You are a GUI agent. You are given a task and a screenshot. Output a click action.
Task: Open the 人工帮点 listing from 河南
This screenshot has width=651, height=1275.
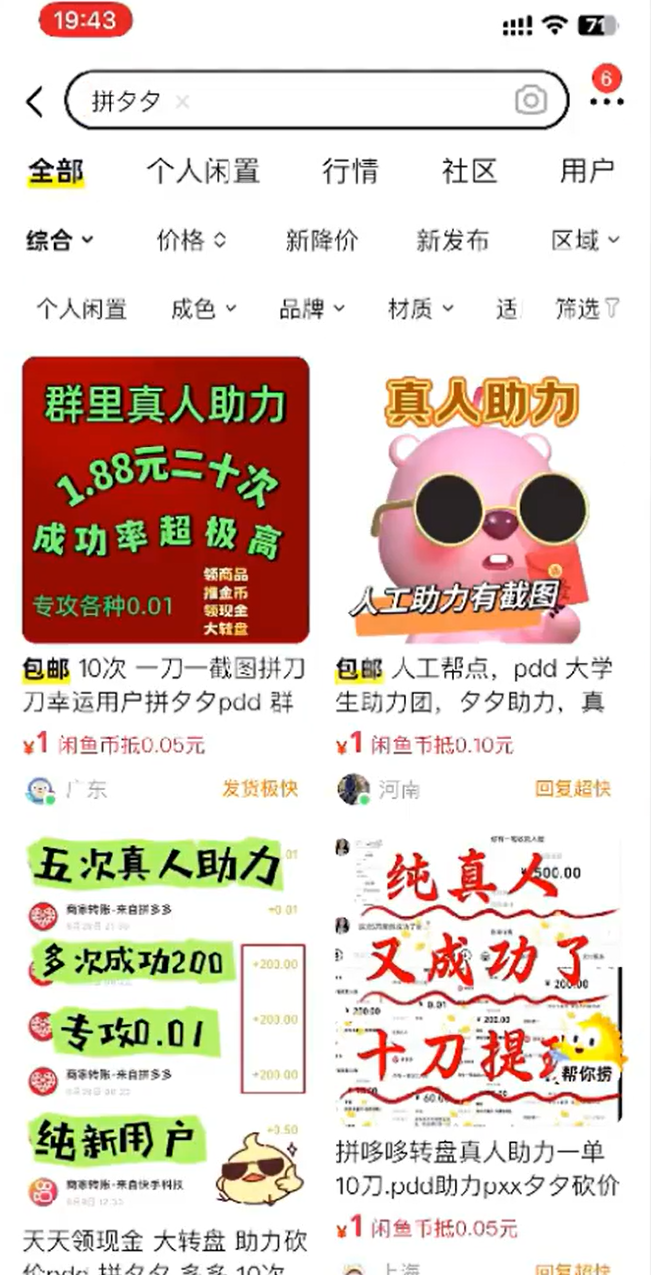click(x=477, y=500)
